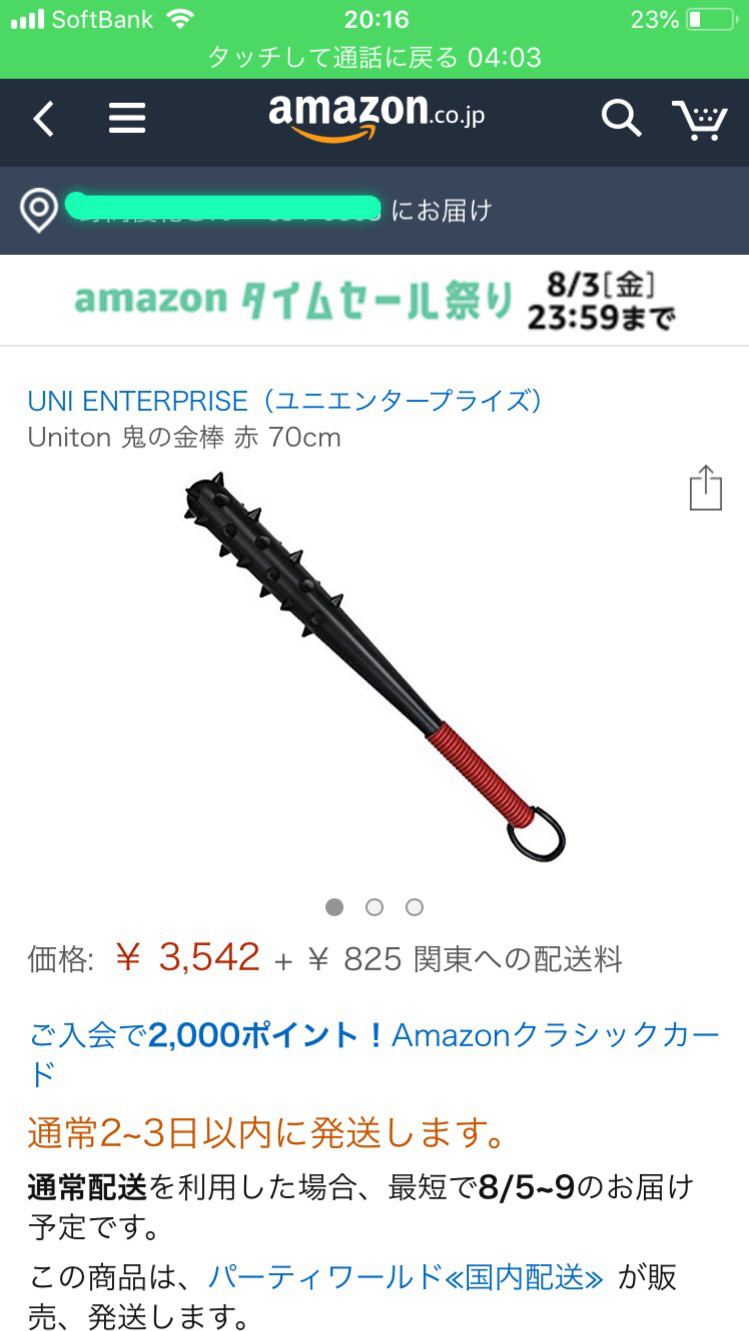Share this product
This screenshot has height=1331, width=749.
tap(705, 488)
